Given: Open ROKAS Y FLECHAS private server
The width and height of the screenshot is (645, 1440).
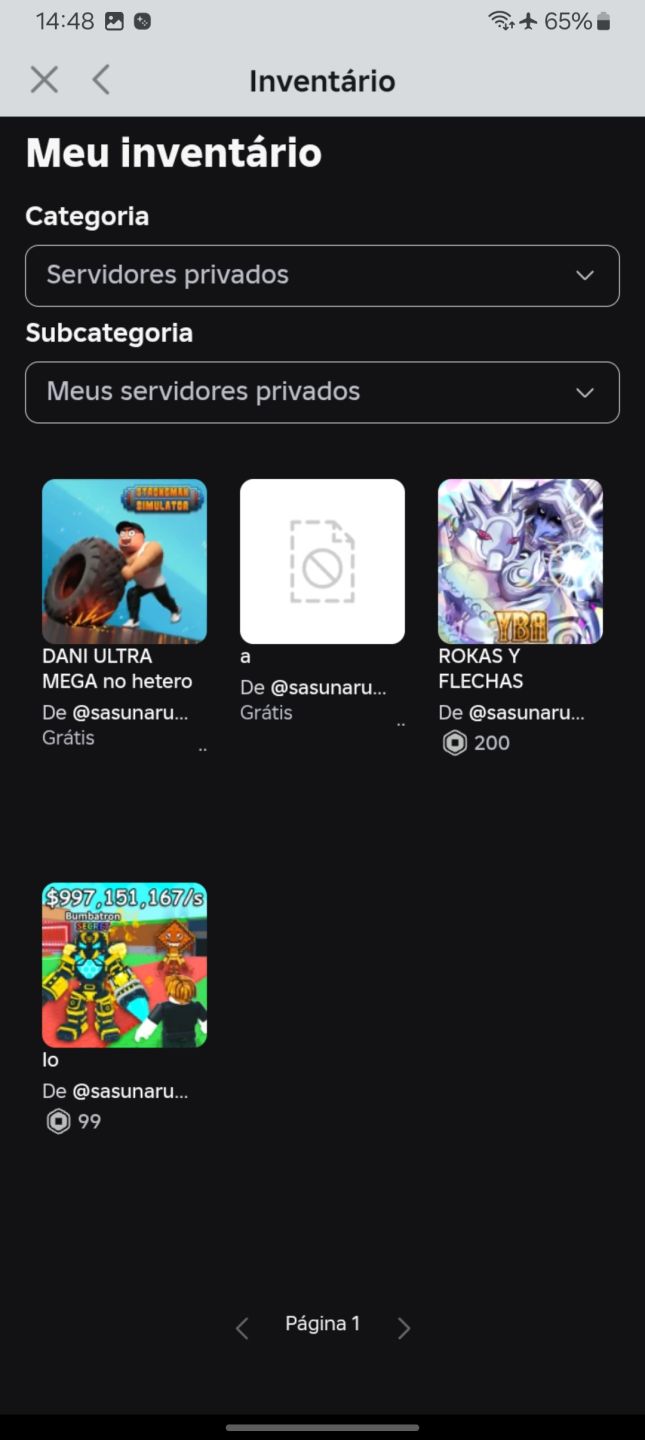Looking at the screenshot, I should tap(520, 561).
